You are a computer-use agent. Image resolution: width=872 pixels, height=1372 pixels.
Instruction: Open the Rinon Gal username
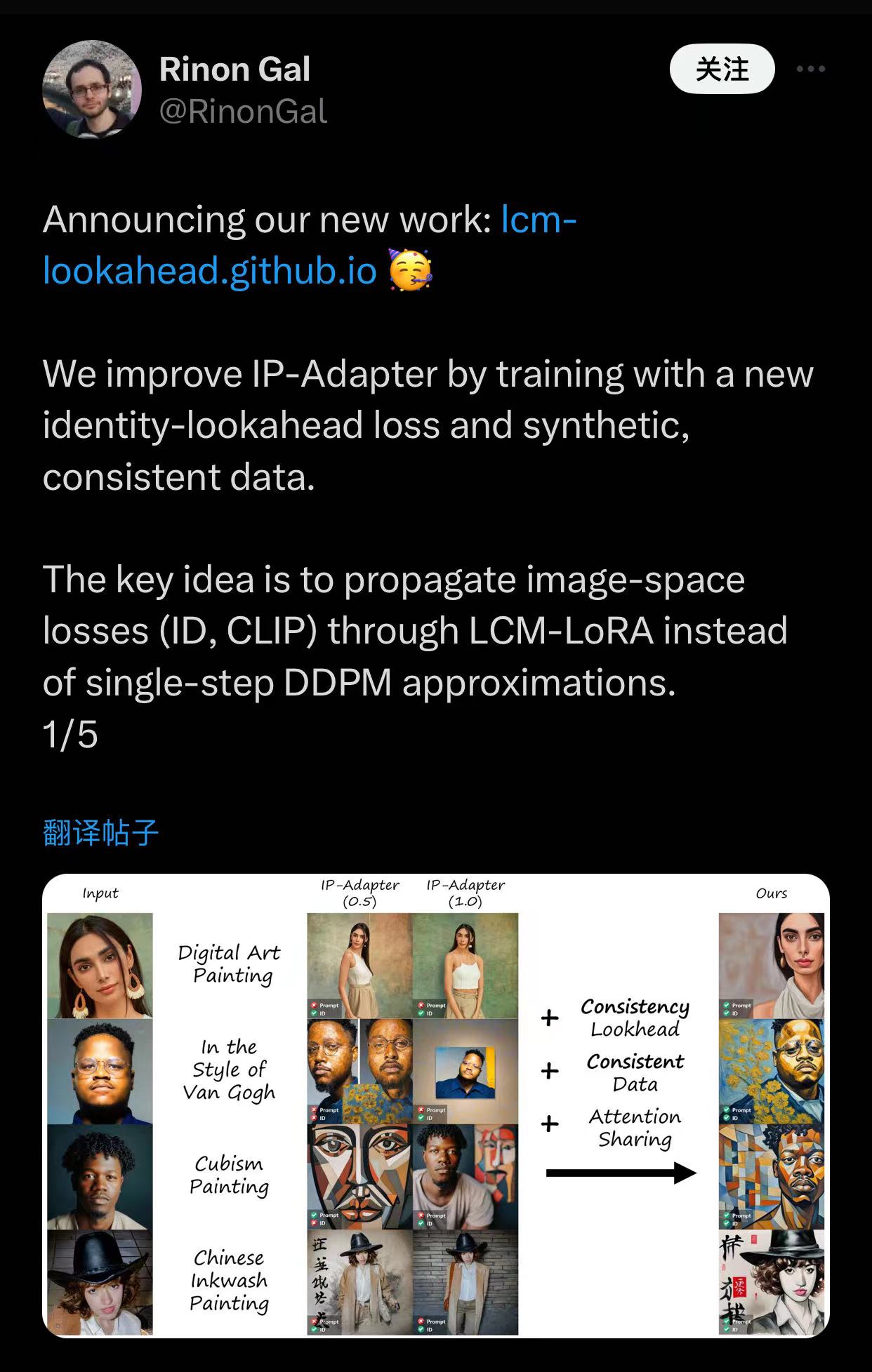234,69
